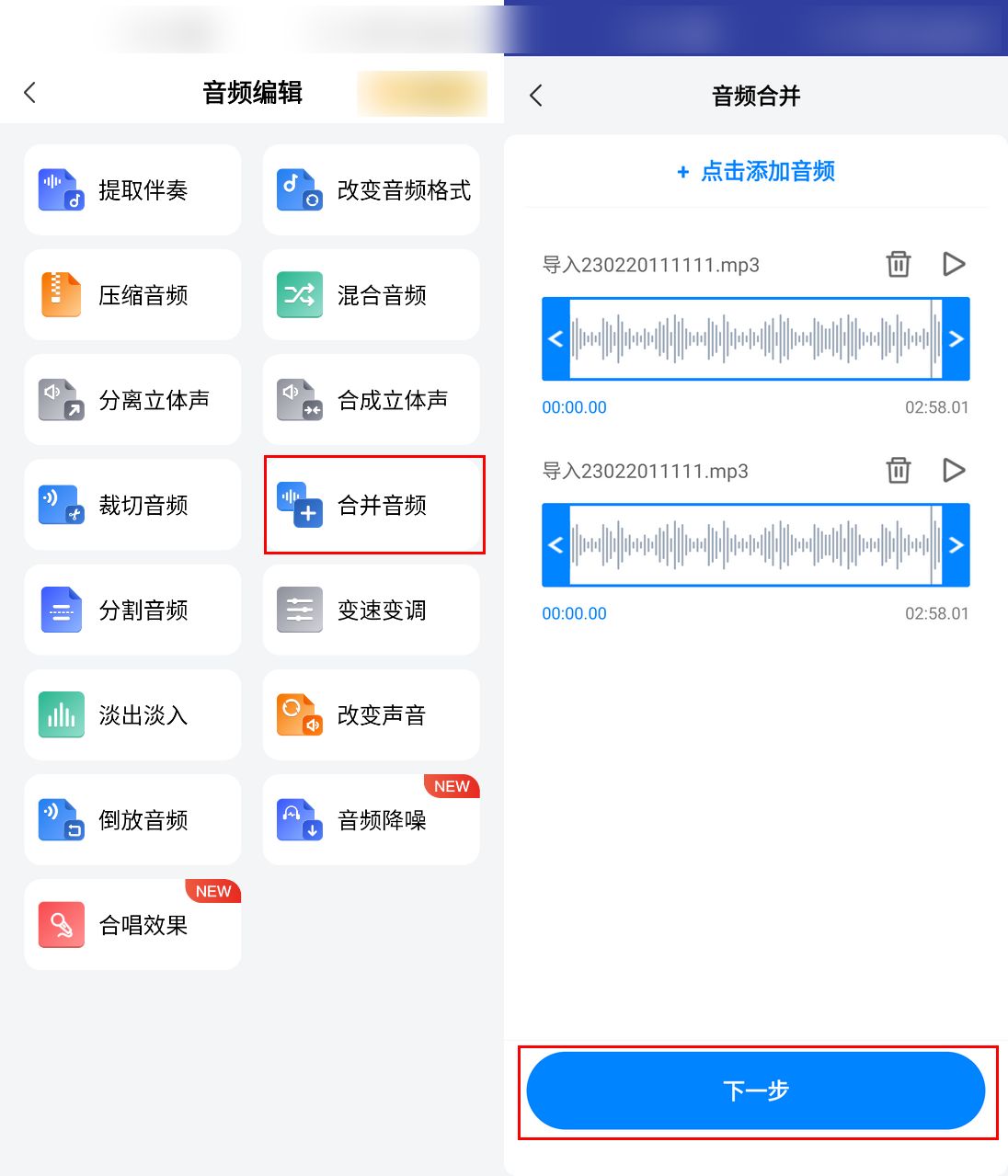Screen dimensions: 1008x1176
Task: Tap 点击添加音频 to add audio
Action: 756,172
